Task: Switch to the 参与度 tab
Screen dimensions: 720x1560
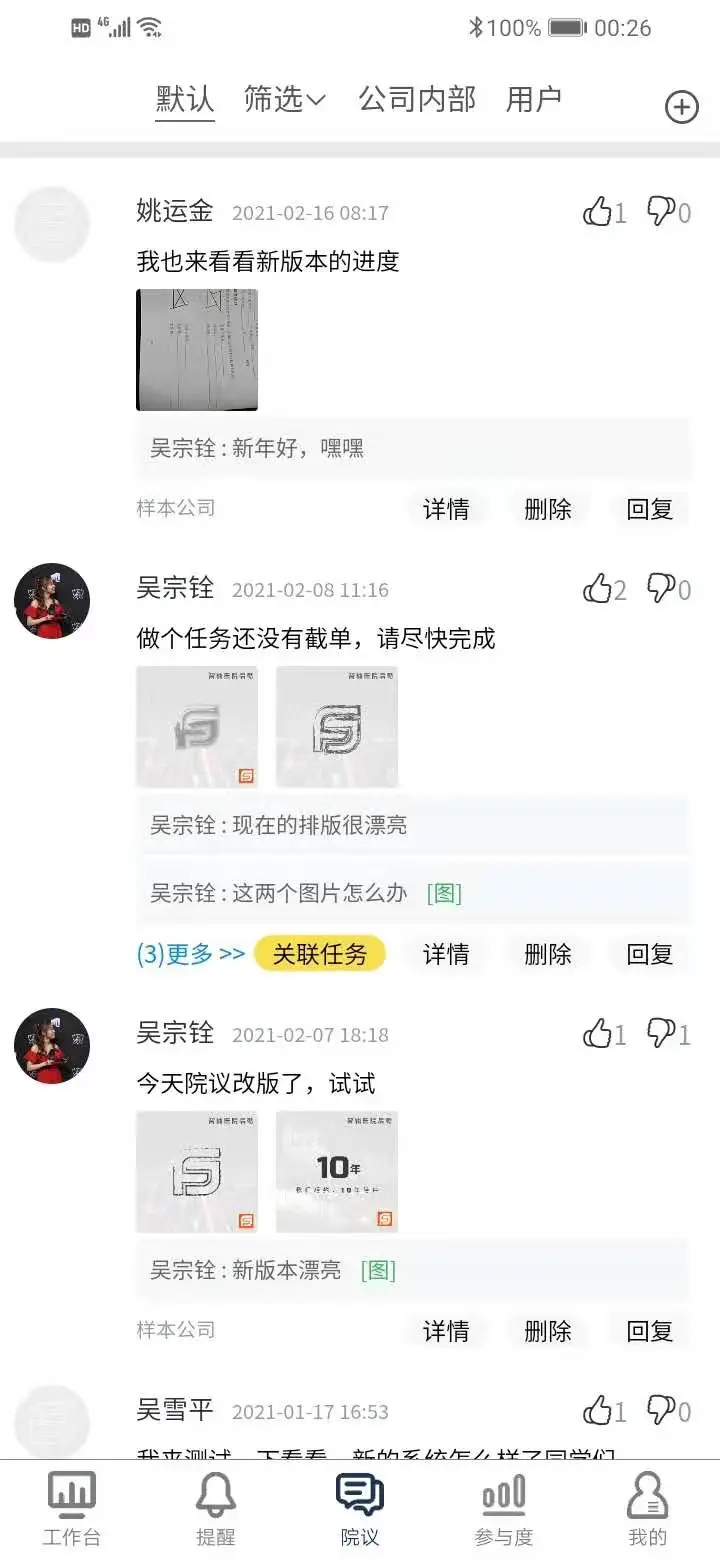Action: [503, 1510]
